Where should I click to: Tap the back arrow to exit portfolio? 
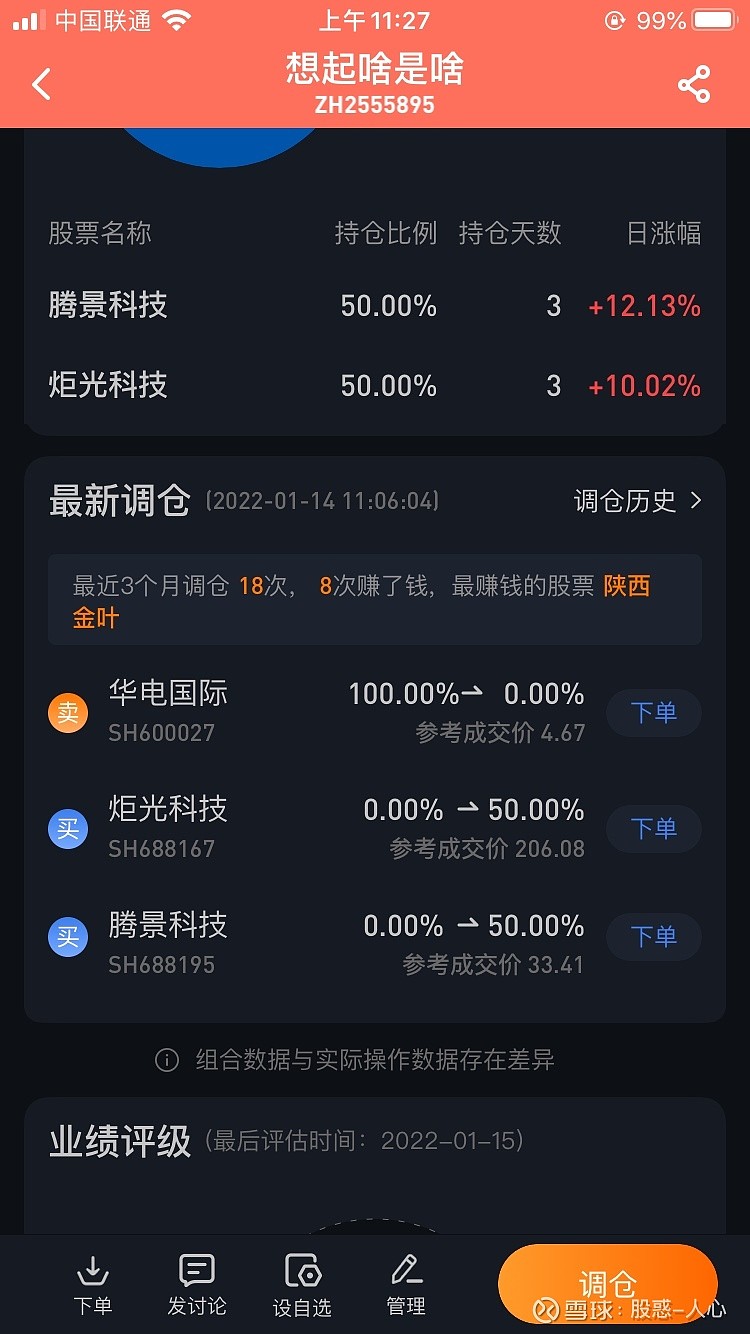[x=40, y=84]
